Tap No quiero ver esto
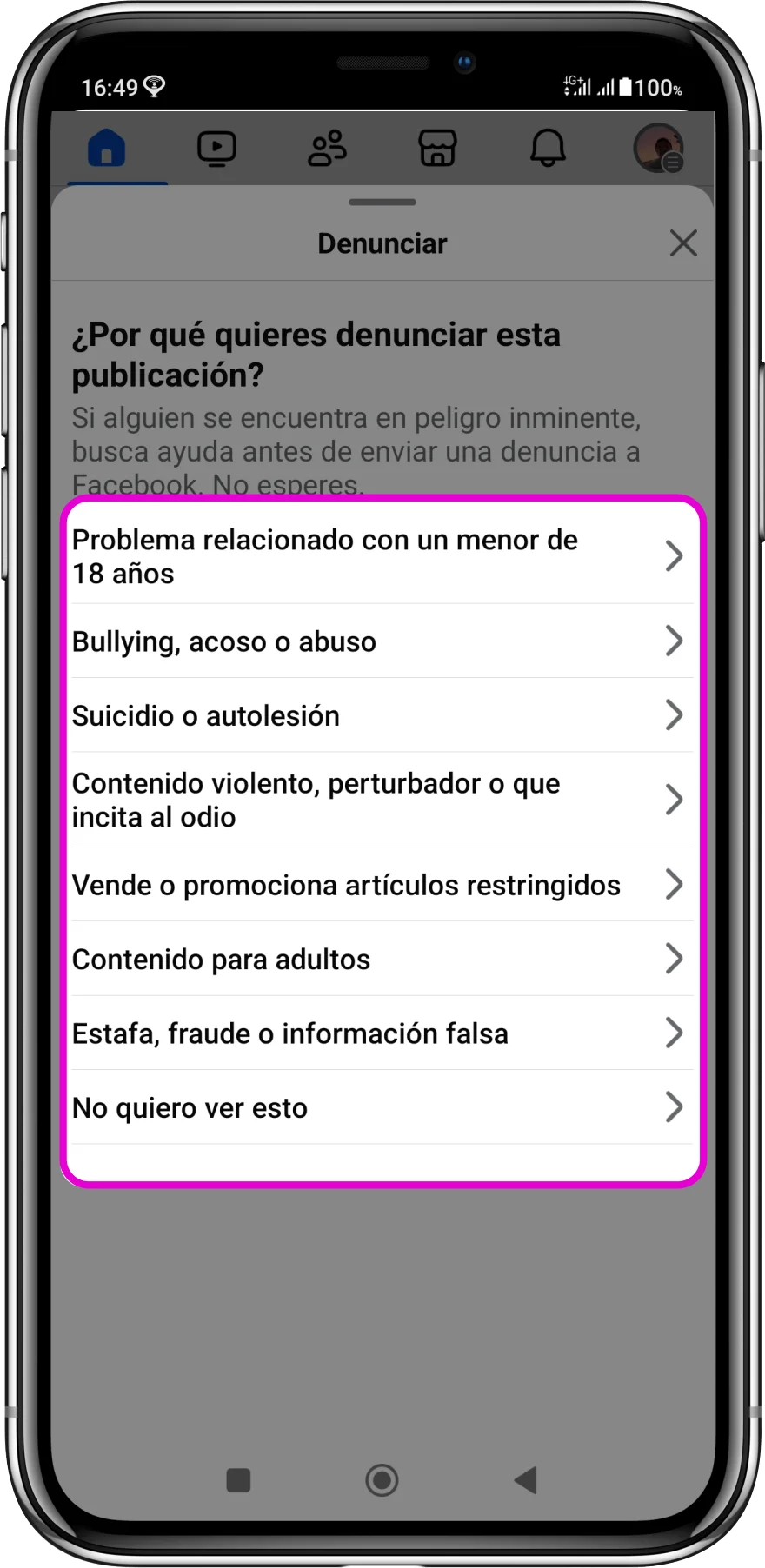Image resolution: width=765 pixels, height=1568 pixels. click(x=381, y=1107)
